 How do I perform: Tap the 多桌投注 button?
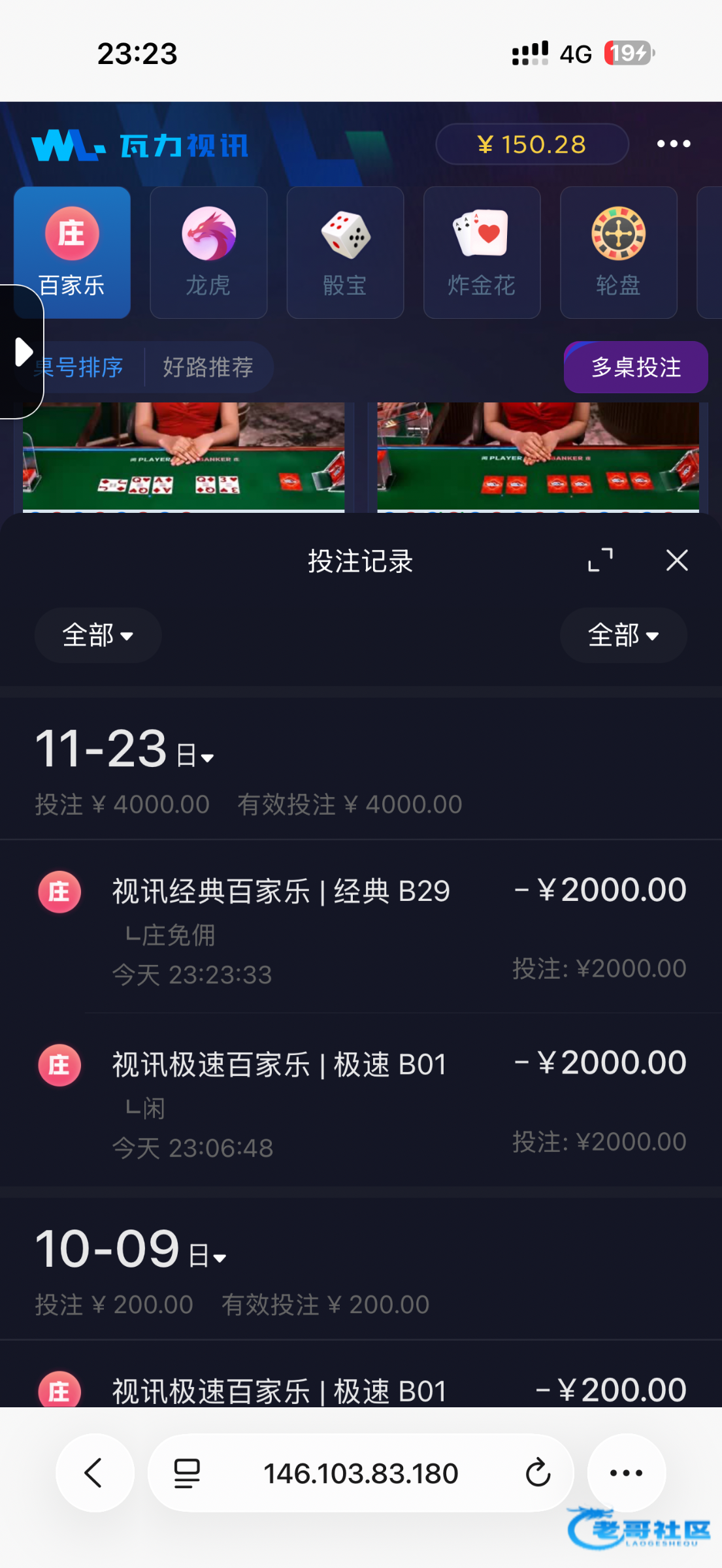(635, 367)
